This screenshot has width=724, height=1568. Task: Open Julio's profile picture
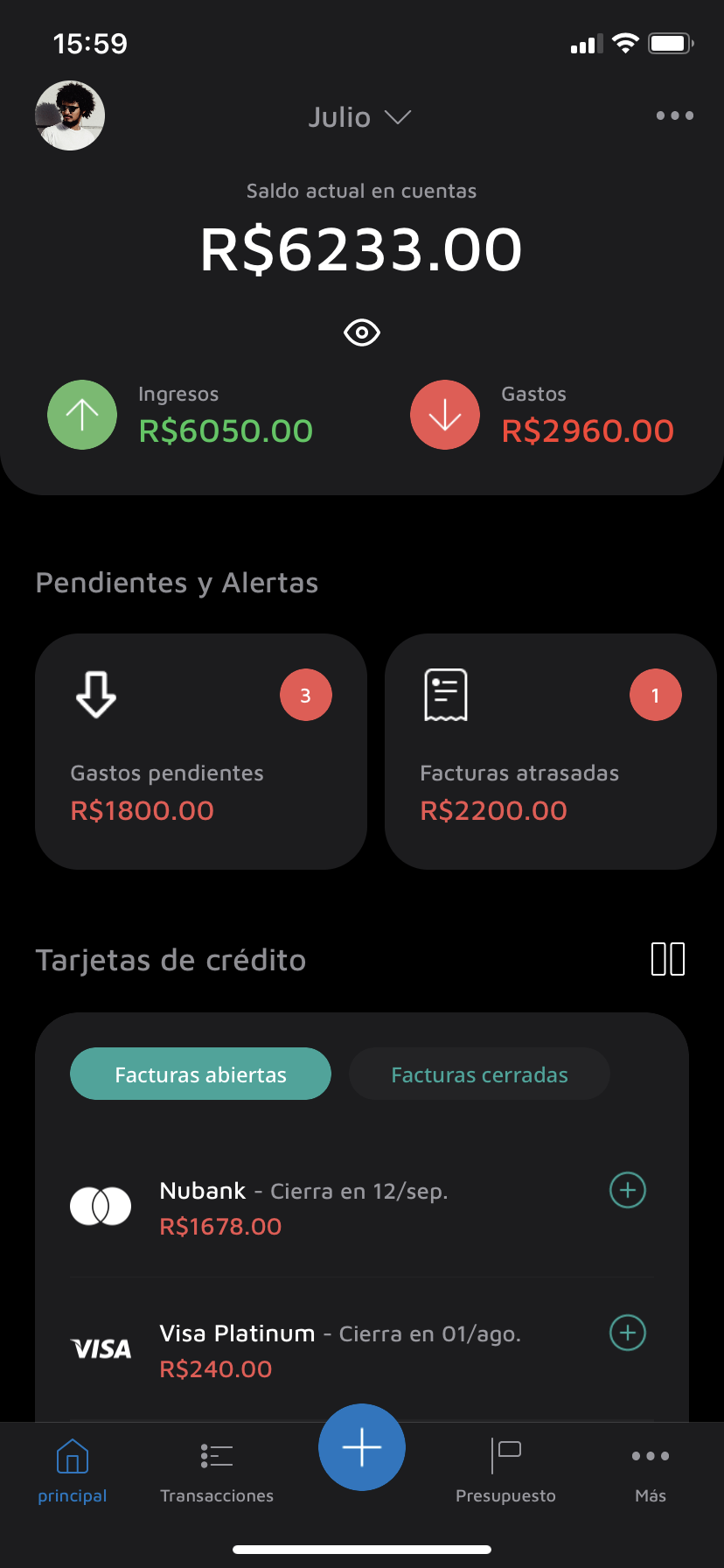click(x=70, y=115)
